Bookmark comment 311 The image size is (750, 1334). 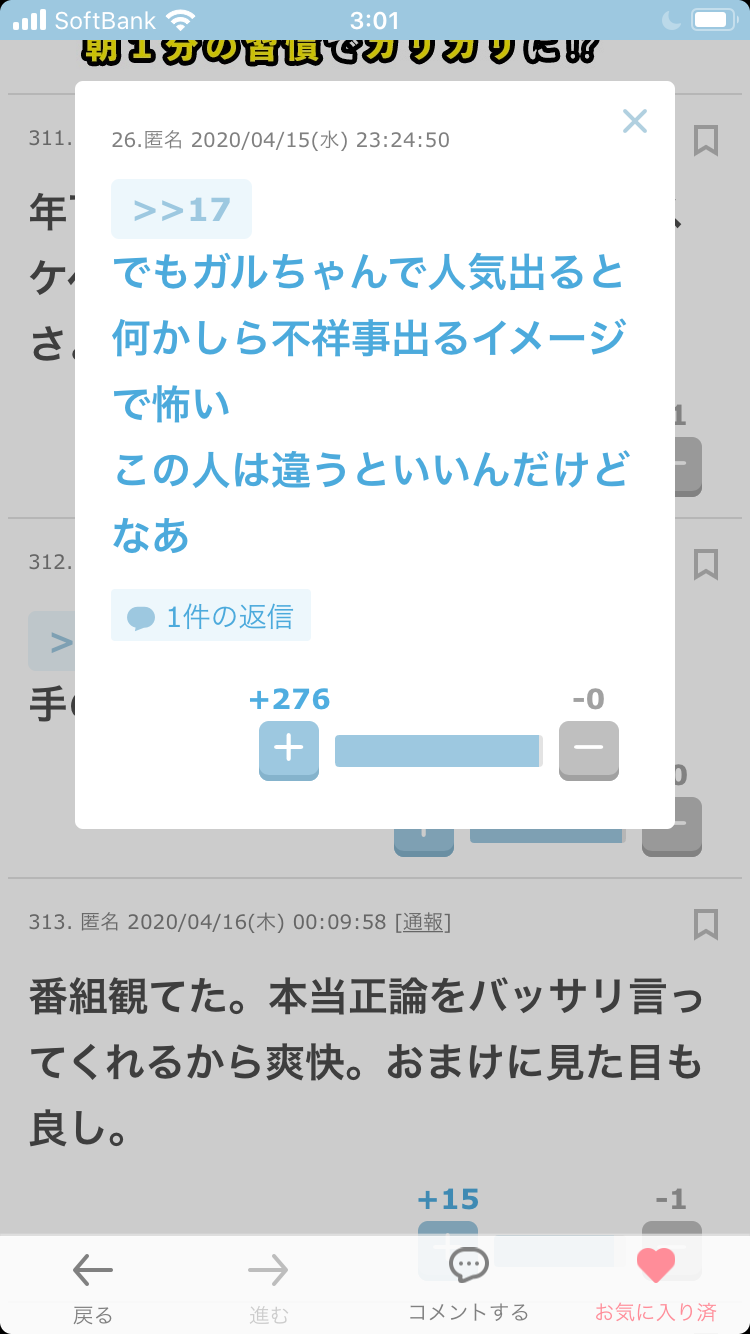click(706, 140)
